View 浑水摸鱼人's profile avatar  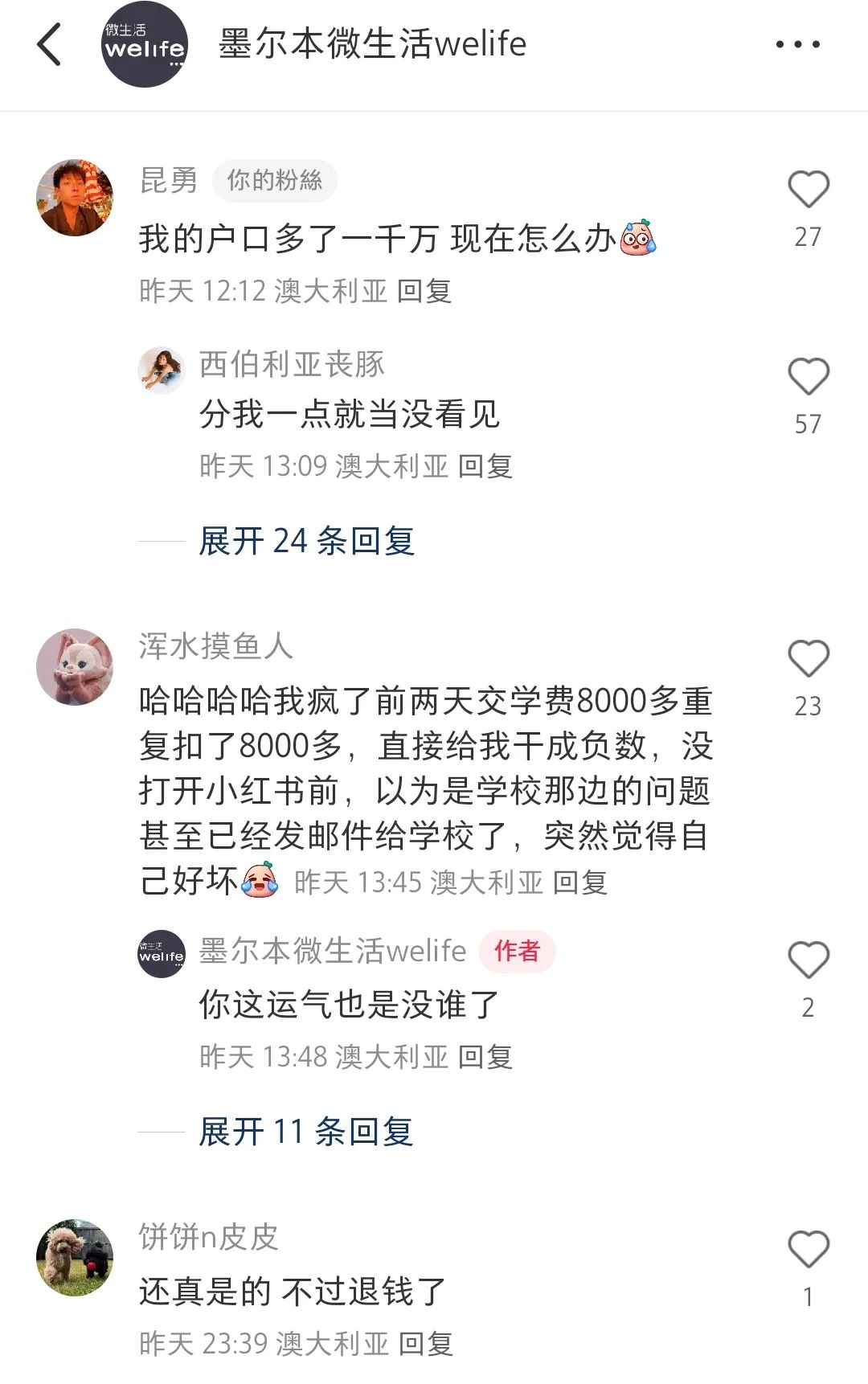tap(75, 667)
